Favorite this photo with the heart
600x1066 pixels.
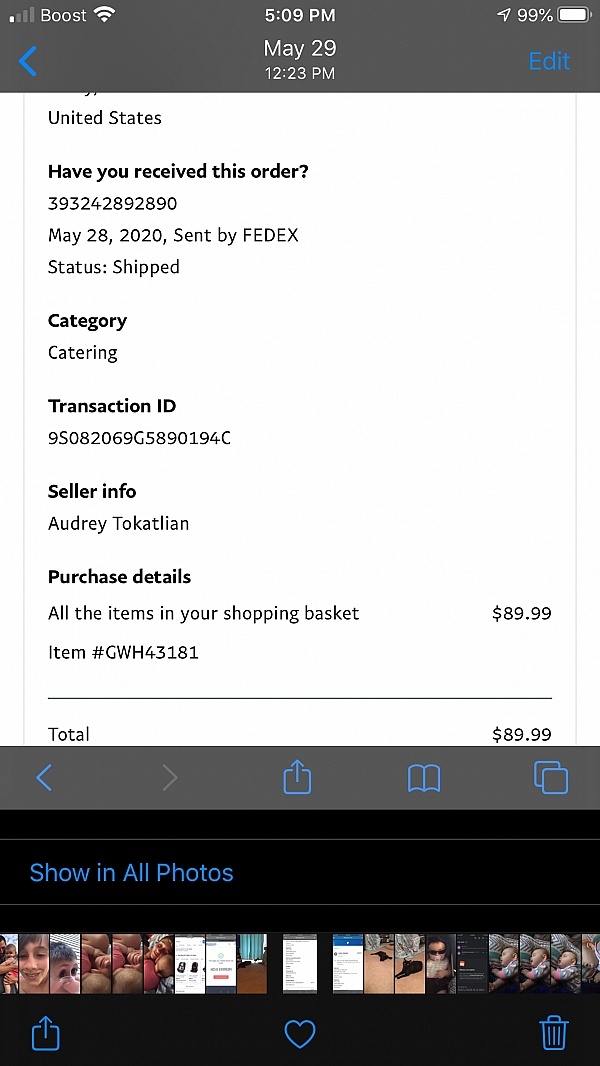tap(300, 1035)
